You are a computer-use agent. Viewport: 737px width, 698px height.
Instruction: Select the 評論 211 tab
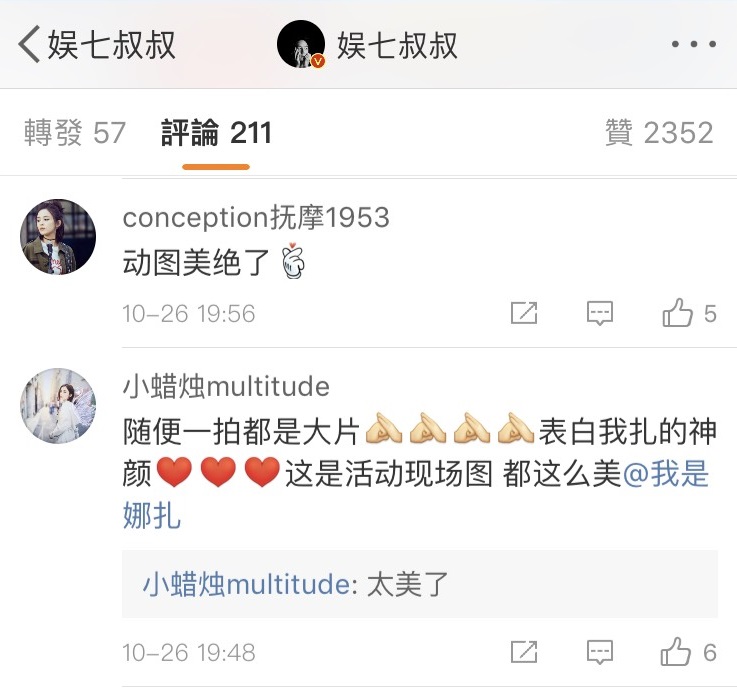216,133
